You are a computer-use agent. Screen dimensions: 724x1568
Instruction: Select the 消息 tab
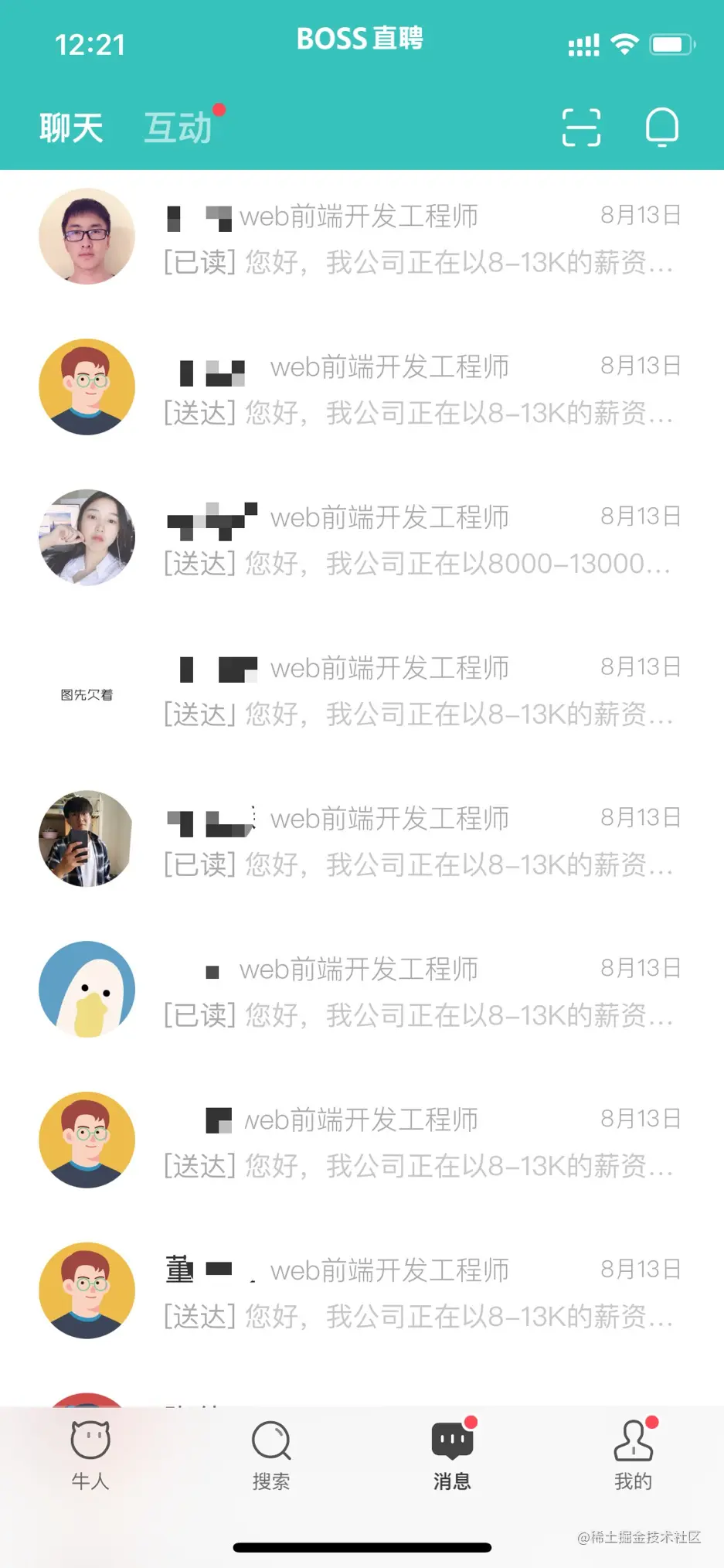point(452,1455)
